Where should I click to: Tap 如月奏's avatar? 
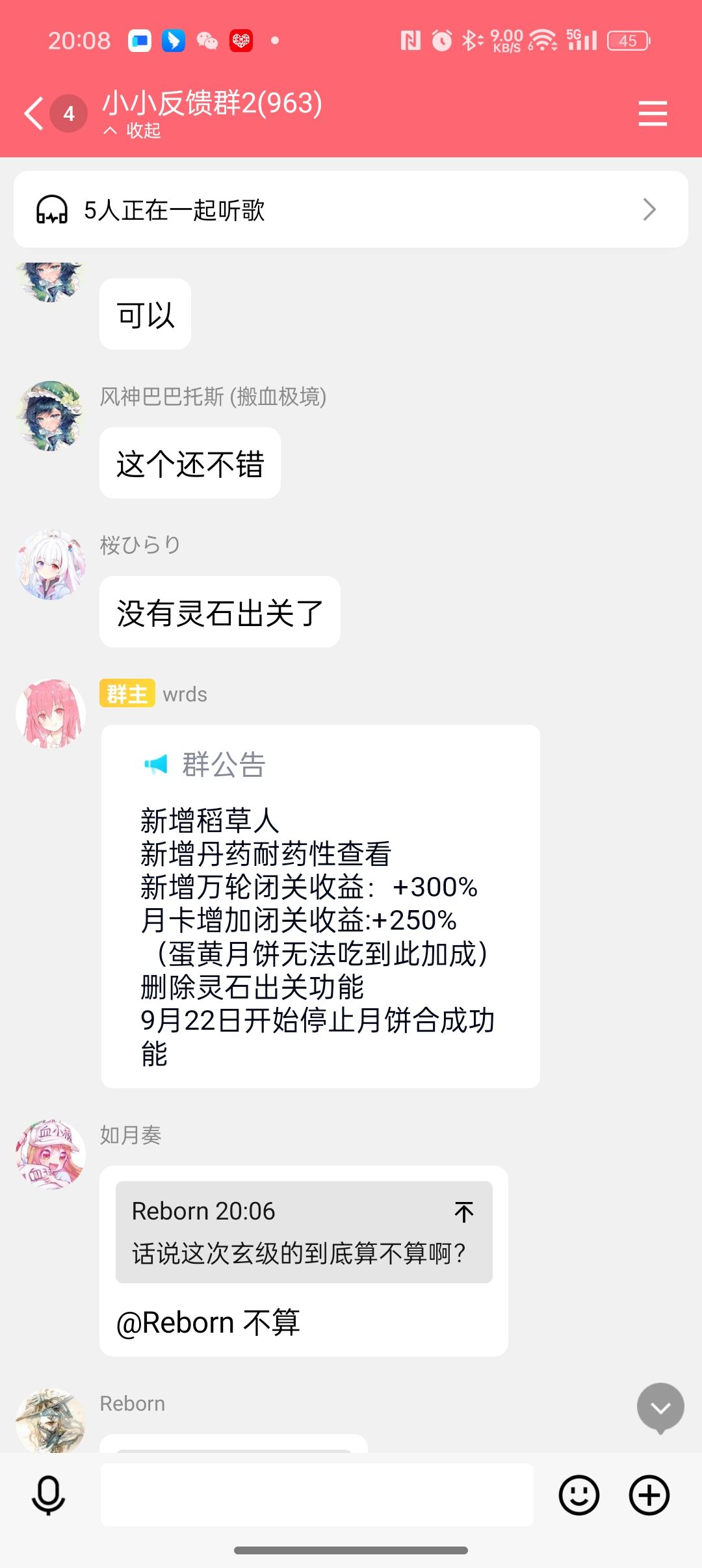pyautogui.click(x=51, y=1155)
